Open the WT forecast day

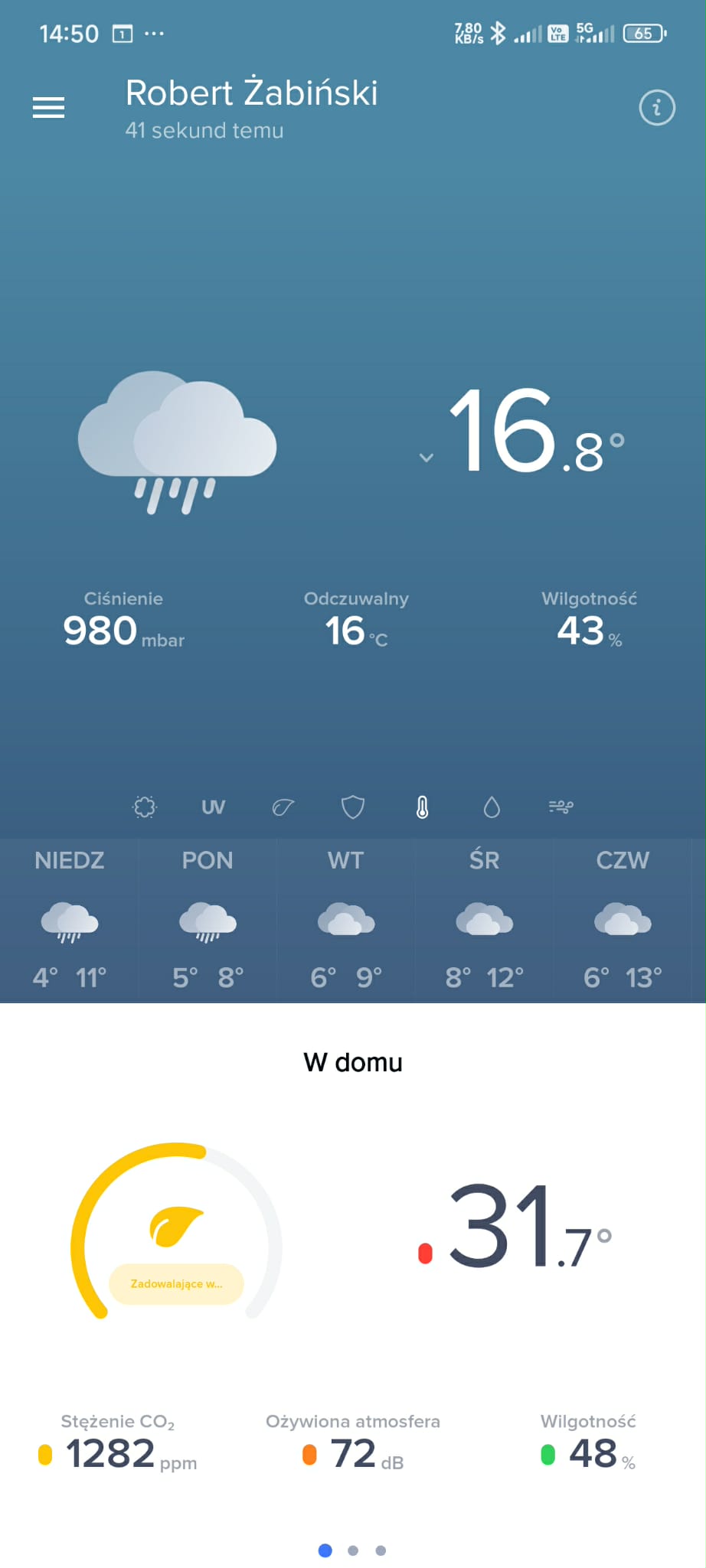(346, 920)
